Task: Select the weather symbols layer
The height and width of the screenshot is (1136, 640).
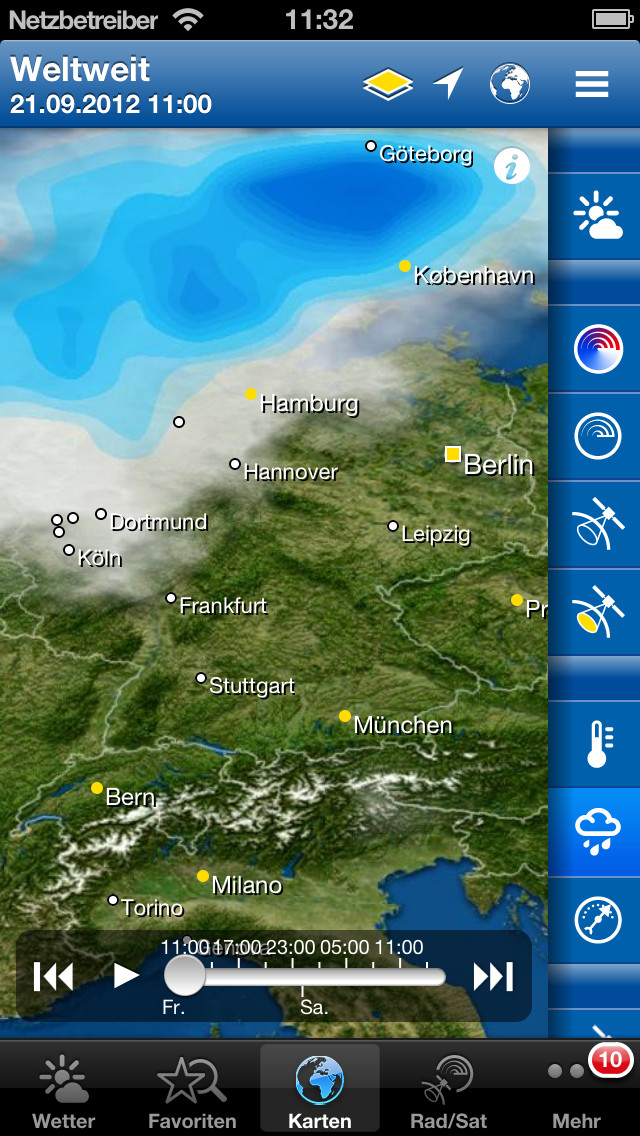Action: pyautogui.click(x=597, y=217)
